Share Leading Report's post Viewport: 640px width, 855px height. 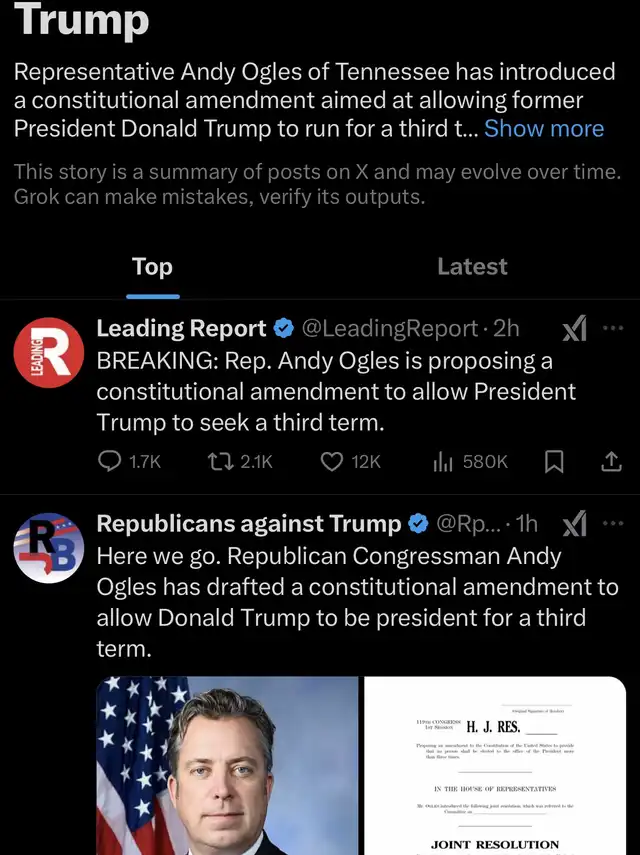610,461
